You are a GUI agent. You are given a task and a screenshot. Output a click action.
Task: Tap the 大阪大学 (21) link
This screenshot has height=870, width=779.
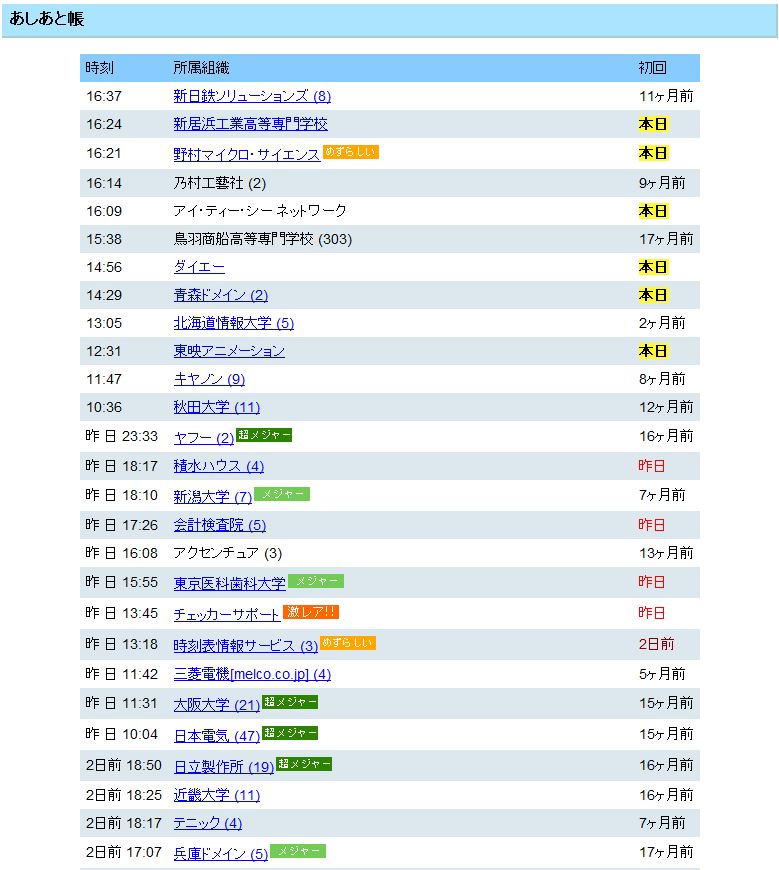point(216,705)
